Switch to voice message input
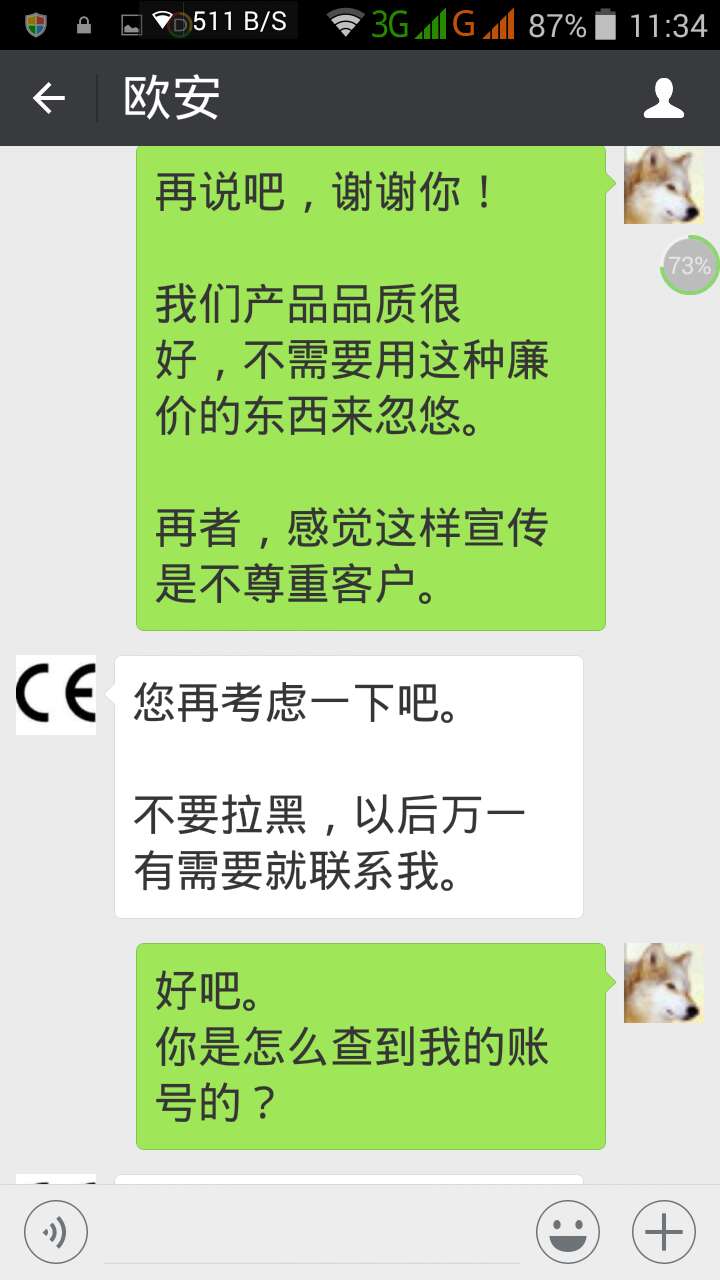This screenshot has height=1280, width=720. pyautogui.click(x=56, y=1232)
